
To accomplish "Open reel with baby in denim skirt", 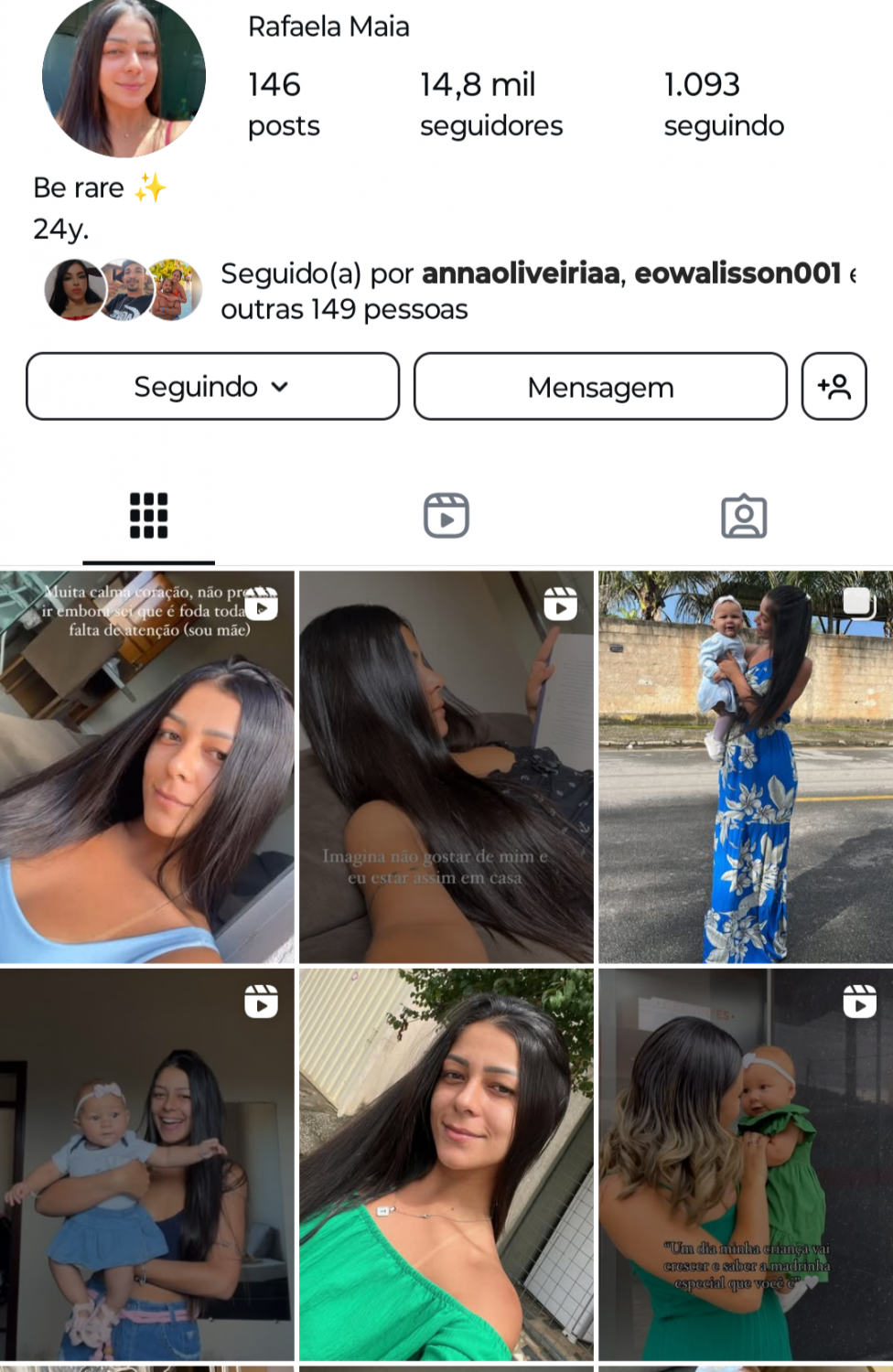I will (147, 1164).
